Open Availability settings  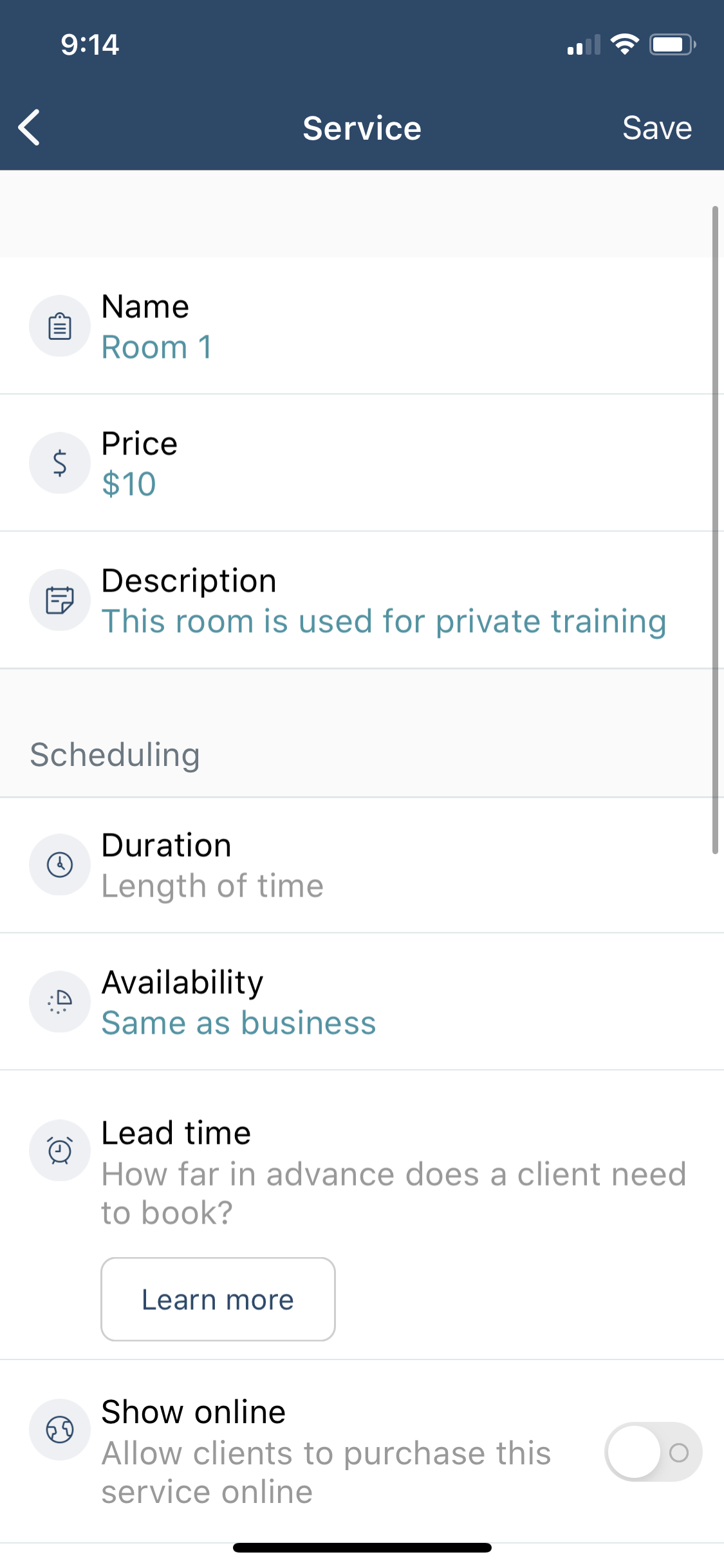click(x=362, y=1002)
